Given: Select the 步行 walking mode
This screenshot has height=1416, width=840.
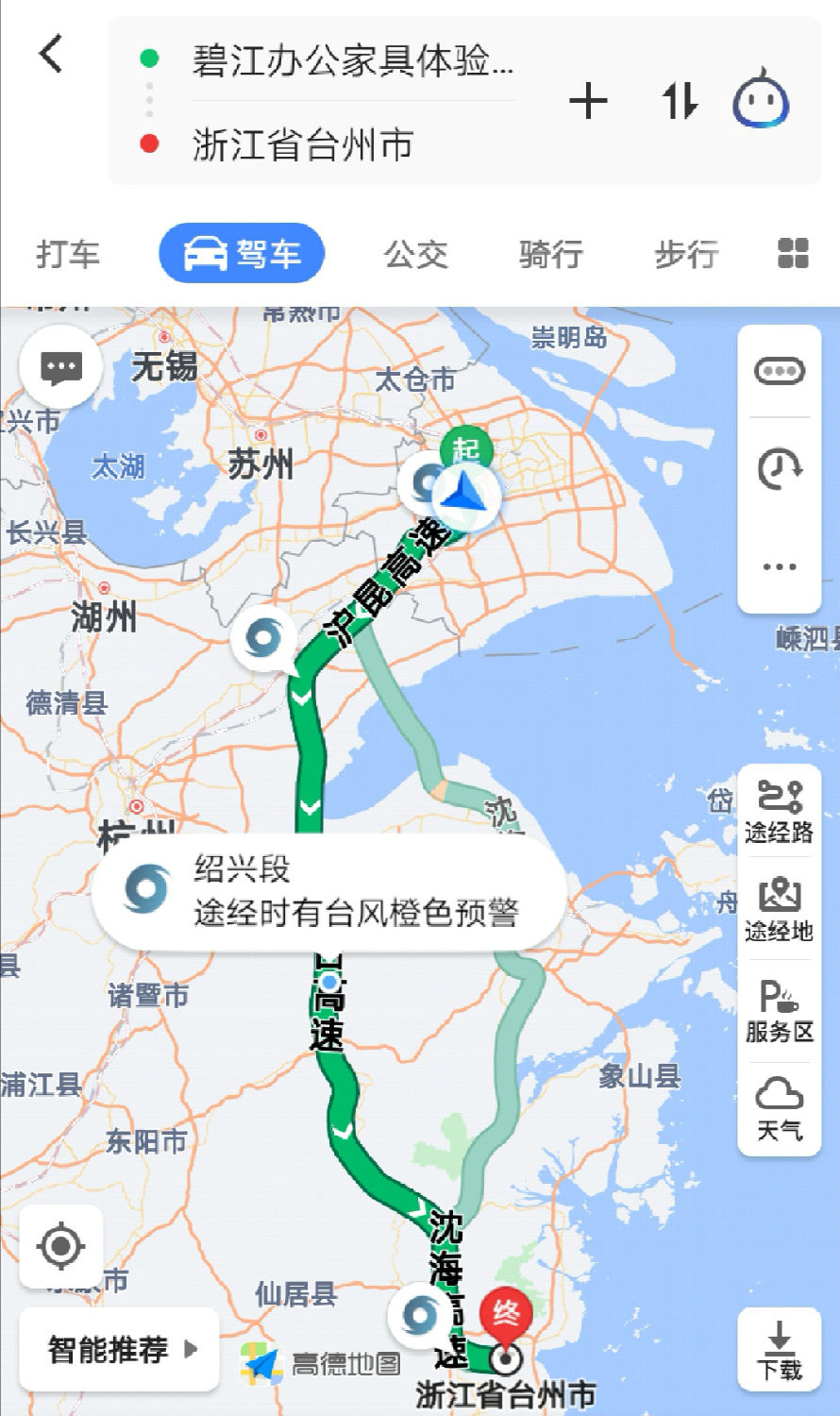Looking at the screenshot, I should (685, 253).
